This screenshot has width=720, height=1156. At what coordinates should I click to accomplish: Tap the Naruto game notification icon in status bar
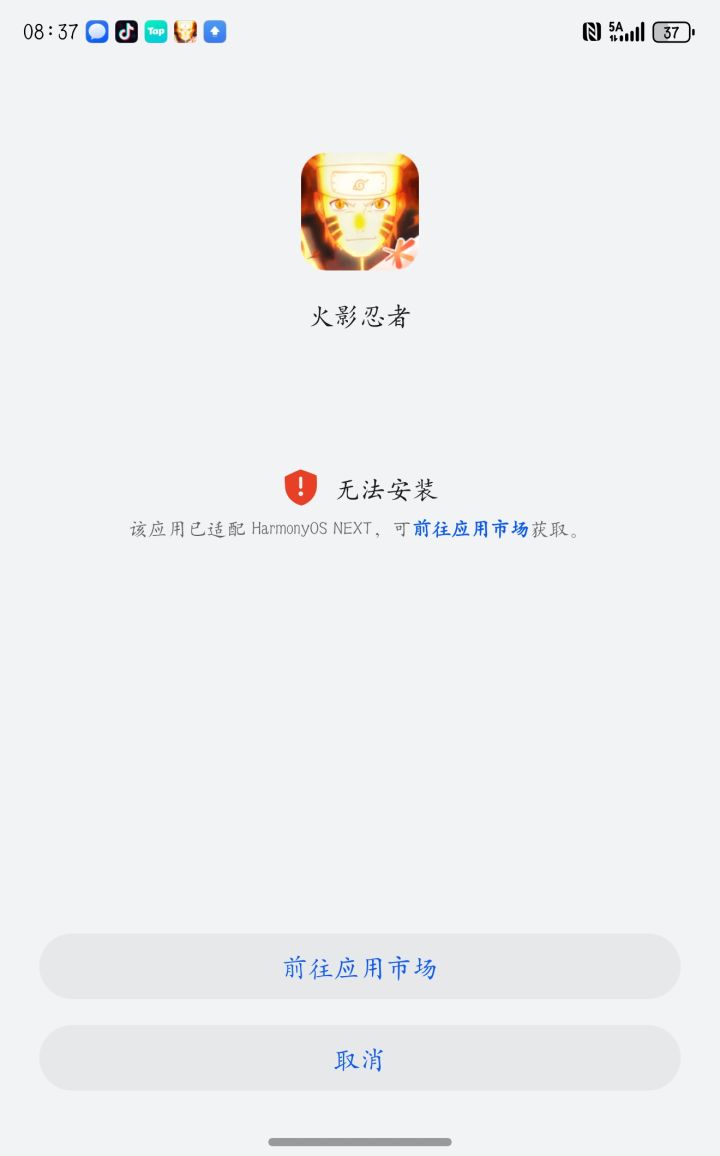click(185, 32)
